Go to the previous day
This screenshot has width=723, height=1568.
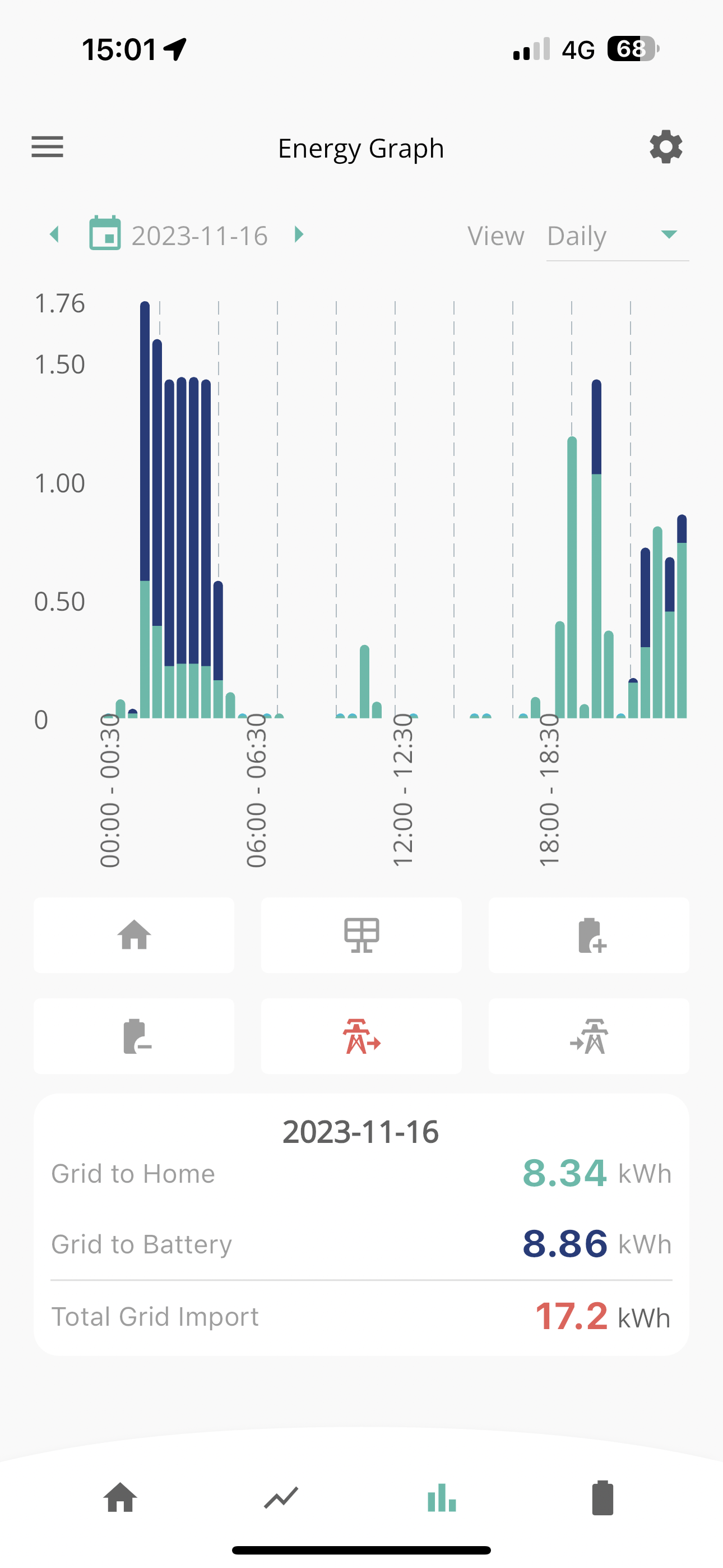(x=55, y=234)
